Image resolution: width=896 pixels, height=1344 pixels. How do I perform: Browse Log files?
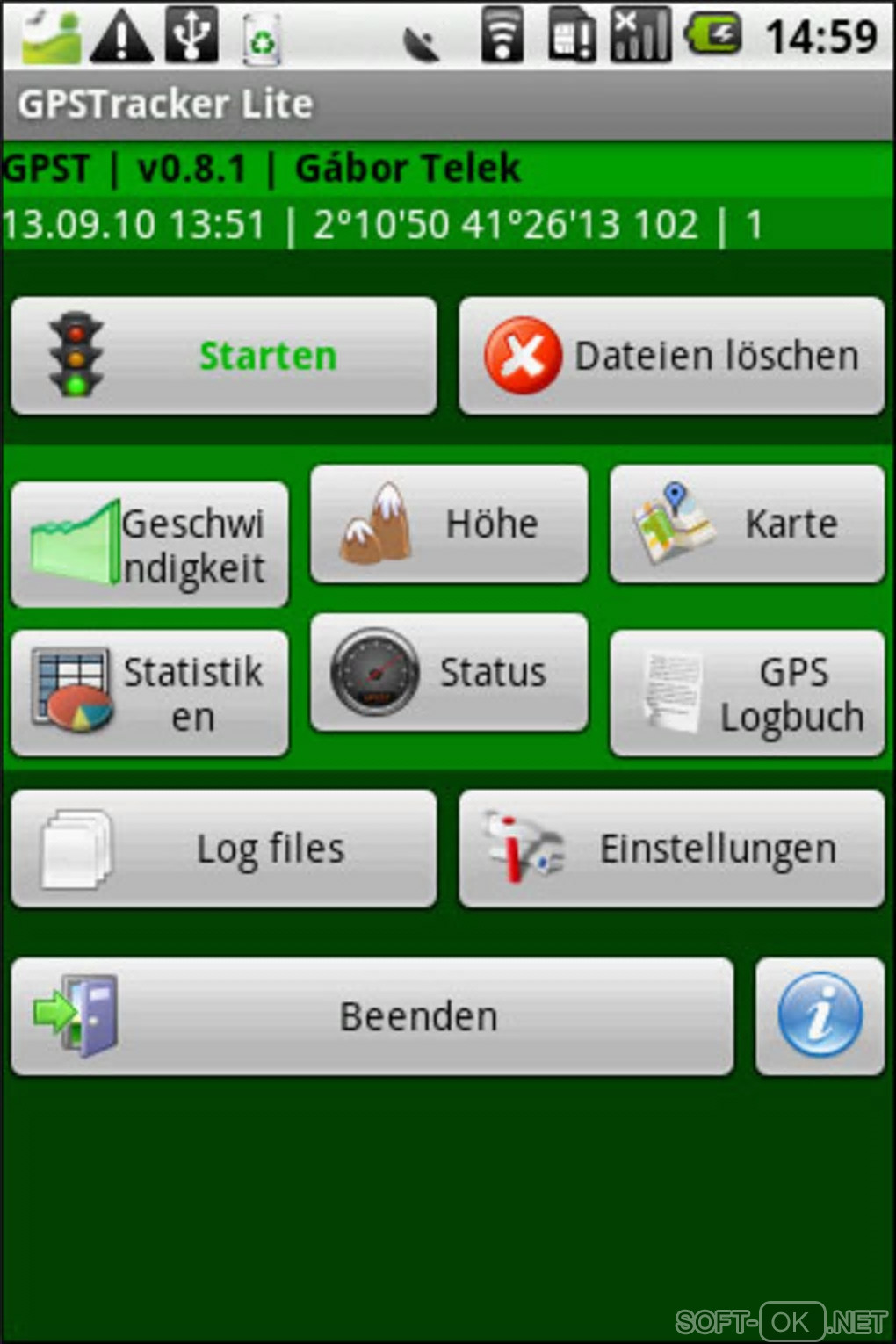coord(224,849)
